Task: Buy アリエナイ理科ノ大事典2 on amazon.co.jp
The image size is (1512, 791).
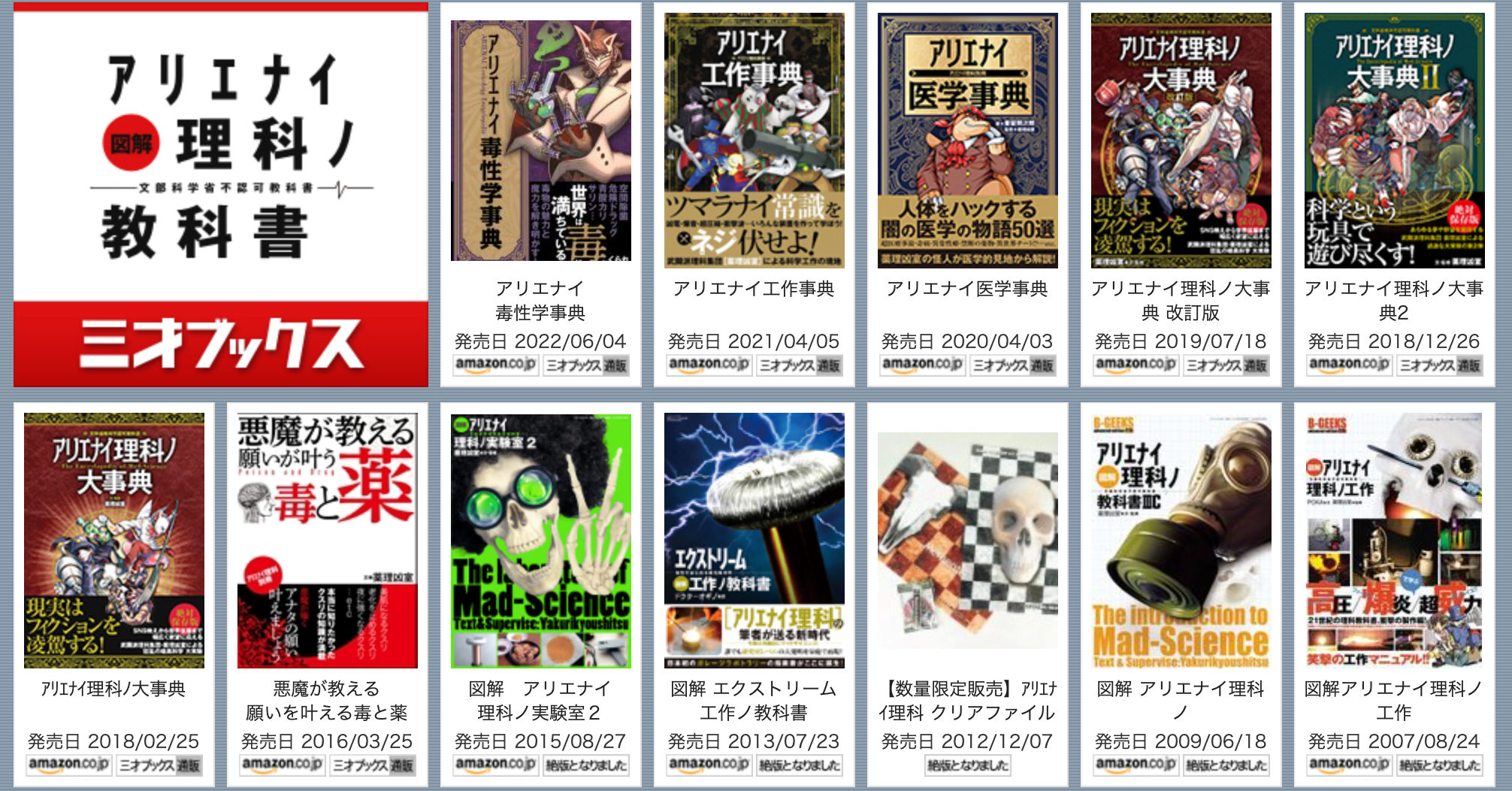Action: (x=1350, y=365)
